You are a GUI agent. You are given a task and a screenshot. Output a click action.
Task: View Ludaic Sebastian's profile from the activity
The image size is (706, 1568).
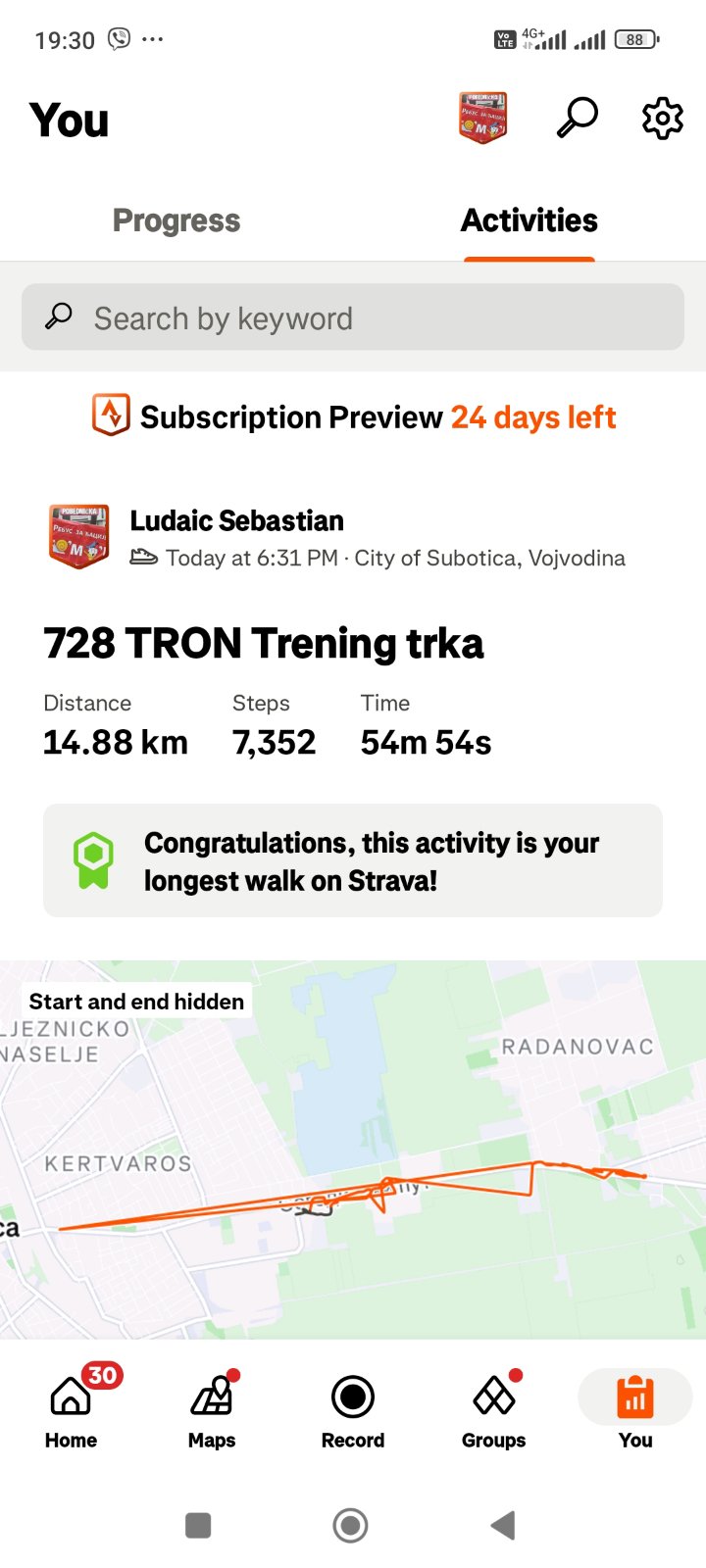point(237,520)
